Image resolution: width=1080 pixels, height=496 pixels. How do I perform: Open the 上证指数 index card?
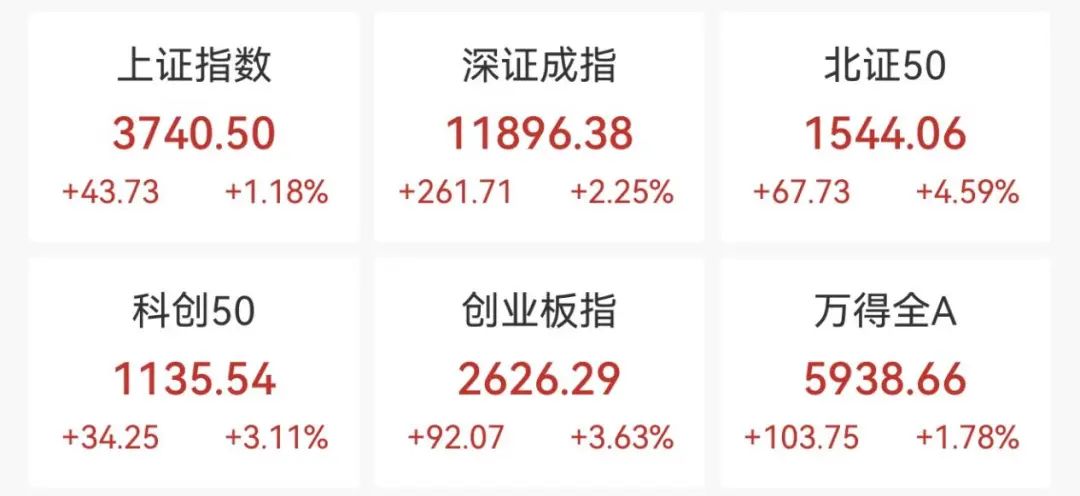tap(194, 128)
